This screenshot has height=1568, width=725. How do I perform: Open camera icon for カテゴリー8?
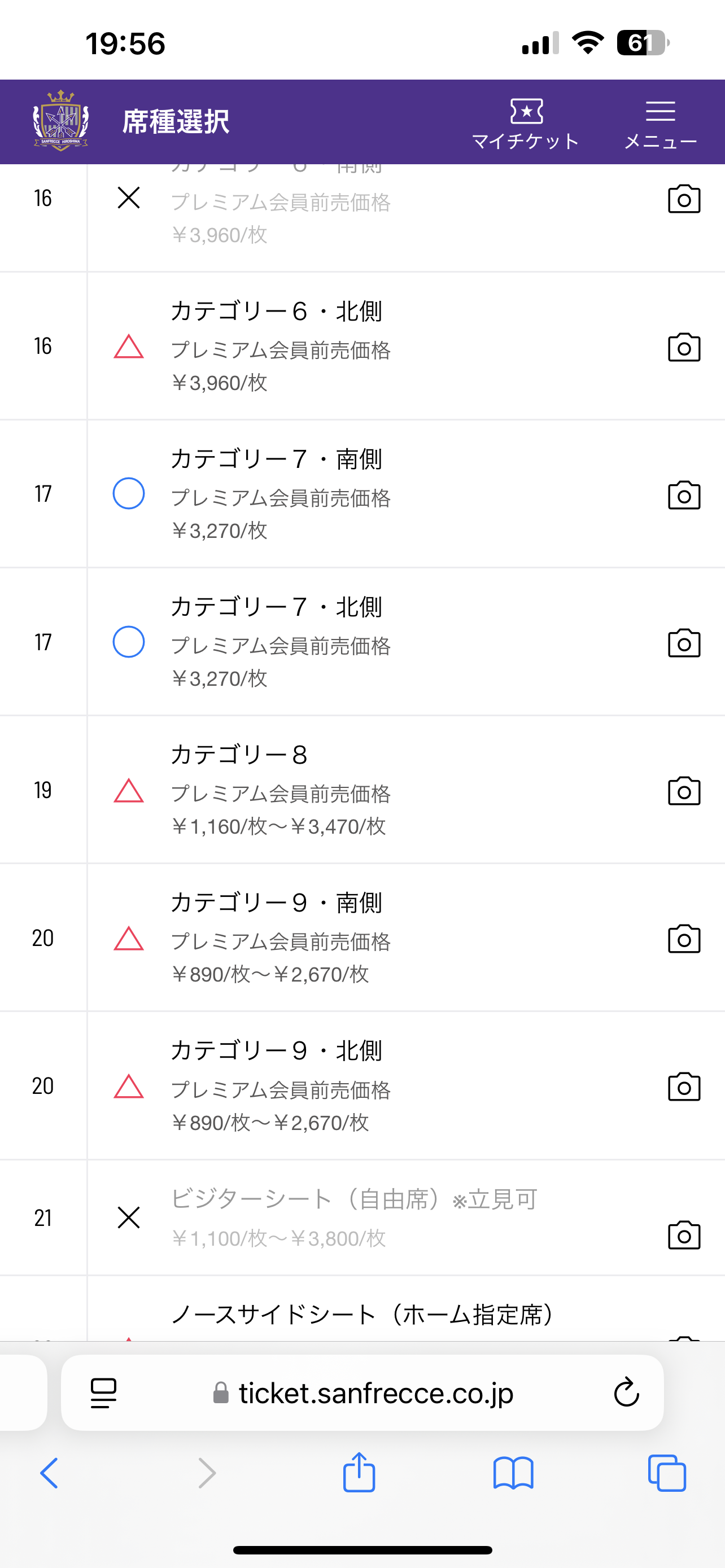coord(684,791)
